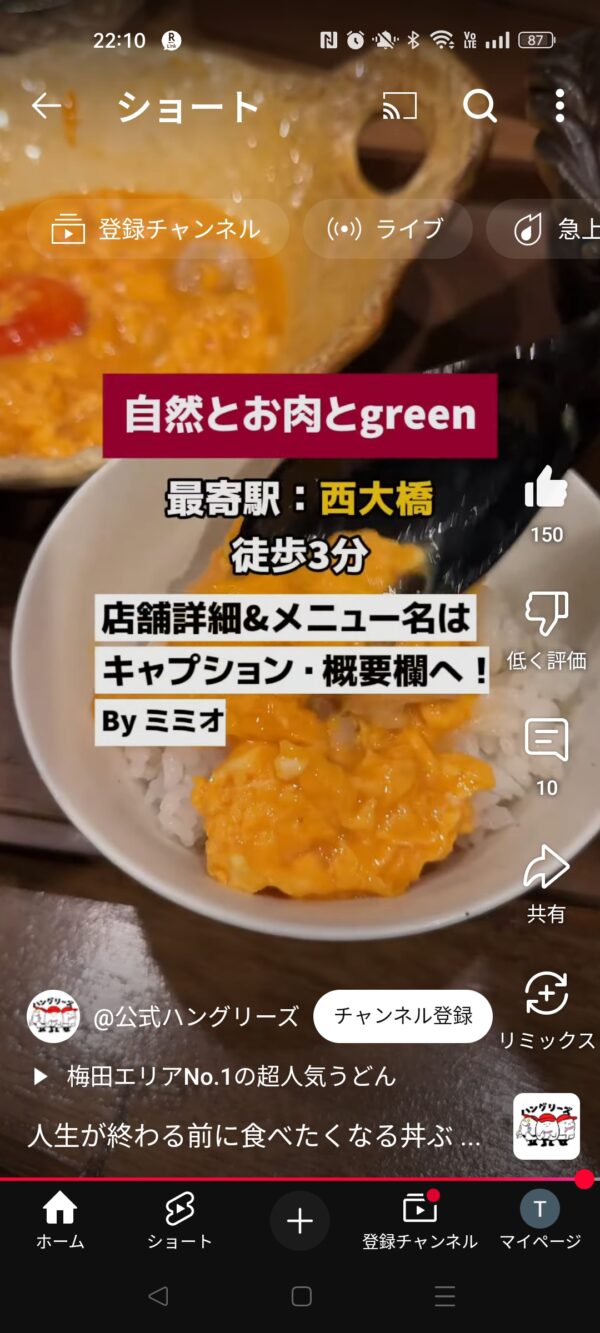Dislike this Short (低く評価)
This screenshot has height=1333, width=600.
pos(546,614)
